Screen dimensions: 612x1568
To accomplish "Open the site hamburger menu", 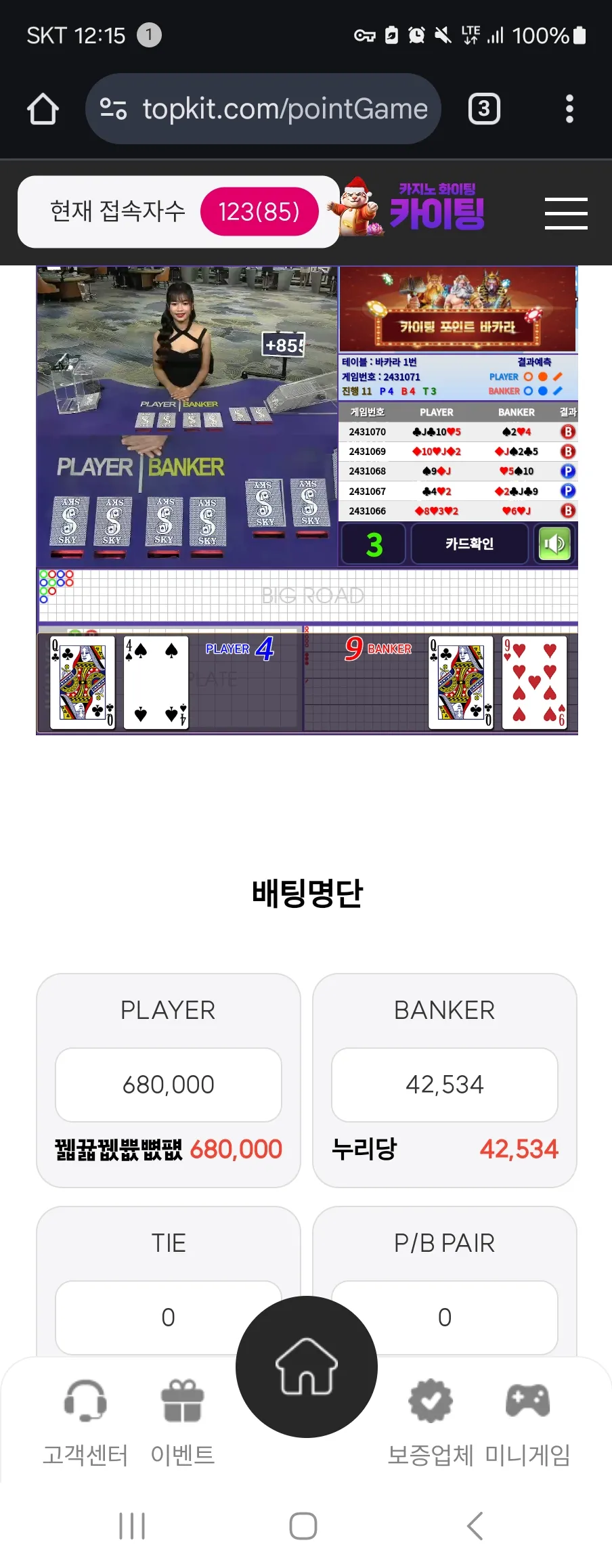I will [566, 213].
